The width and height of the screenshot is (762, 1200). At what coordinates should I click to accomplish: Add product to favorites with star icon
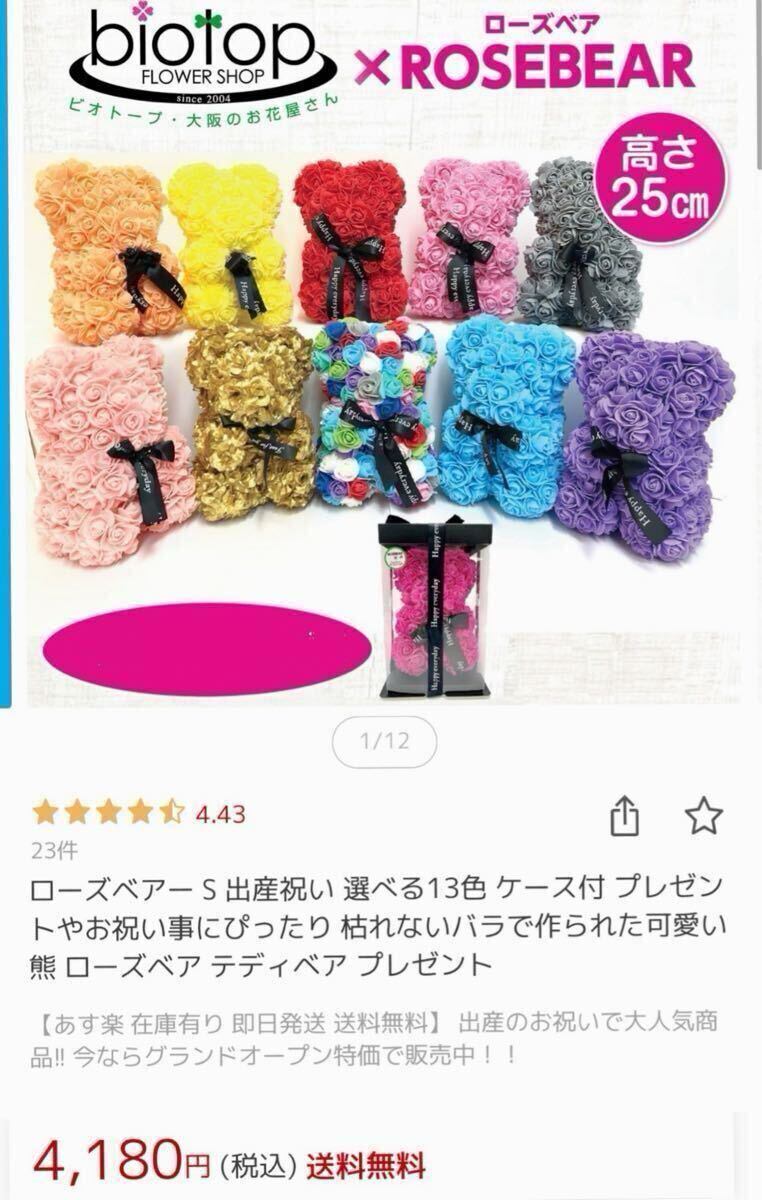tap(703, 815)
